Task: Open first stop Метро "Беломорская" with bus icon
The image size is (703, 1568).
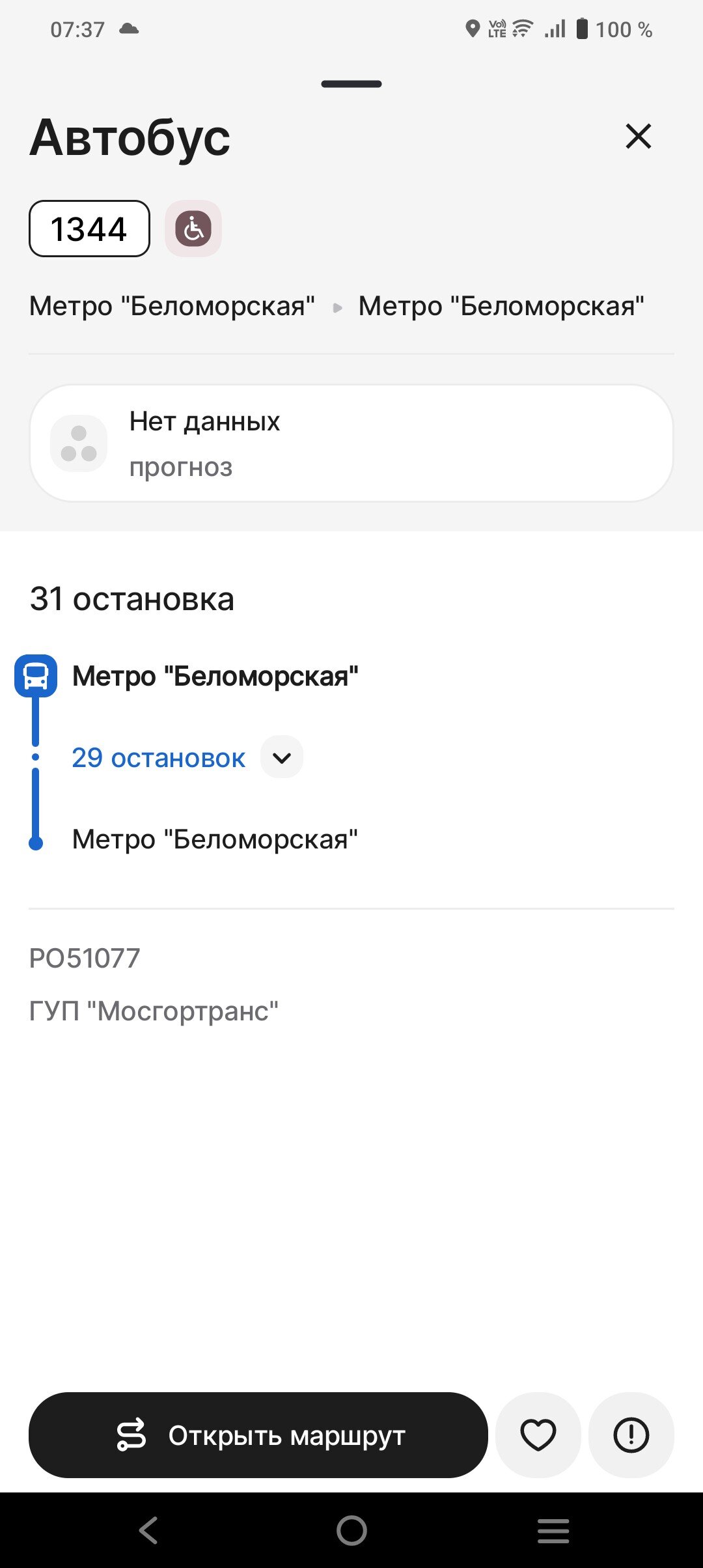Action: click(x=215, y=677)
